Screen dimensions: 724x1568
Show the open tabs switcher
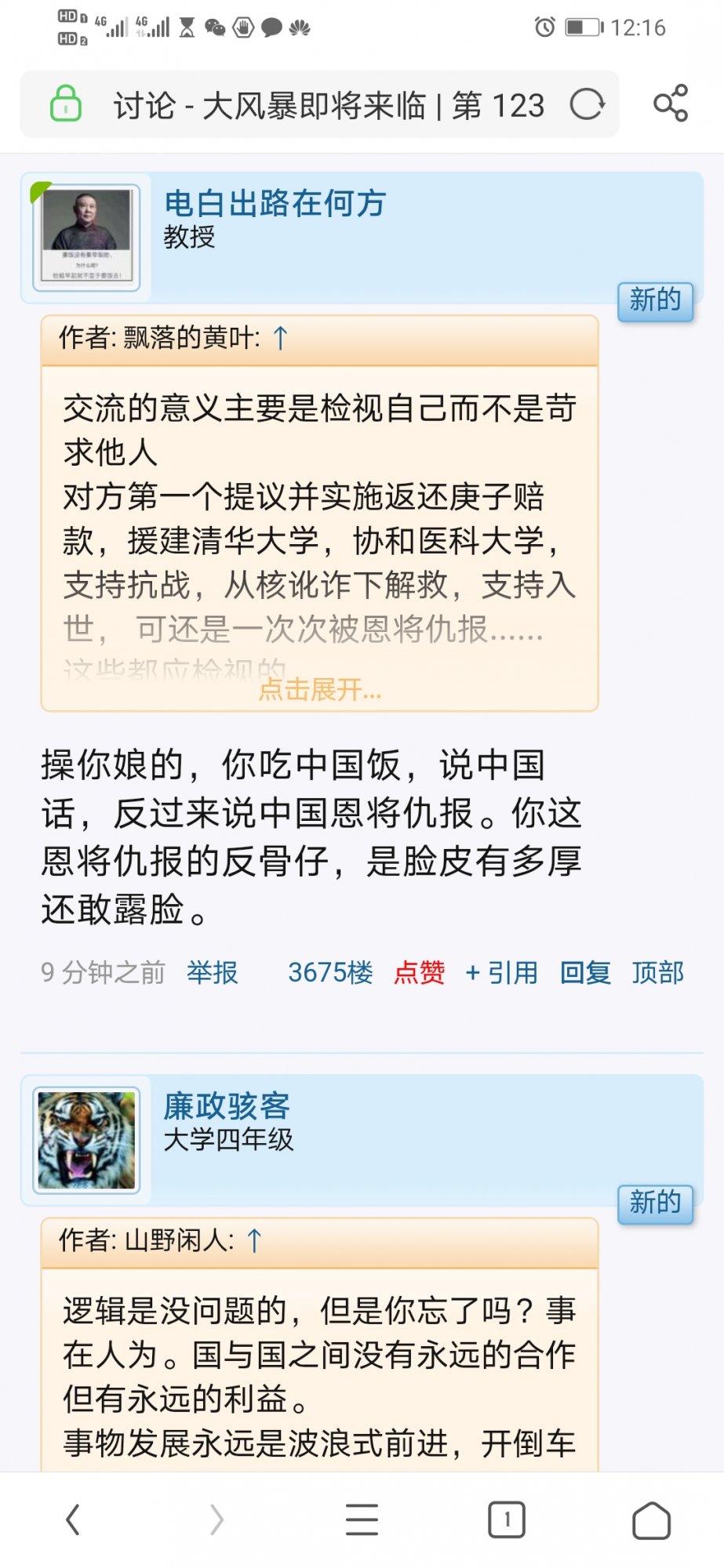pyautogui.click(x=507, y=1519)
